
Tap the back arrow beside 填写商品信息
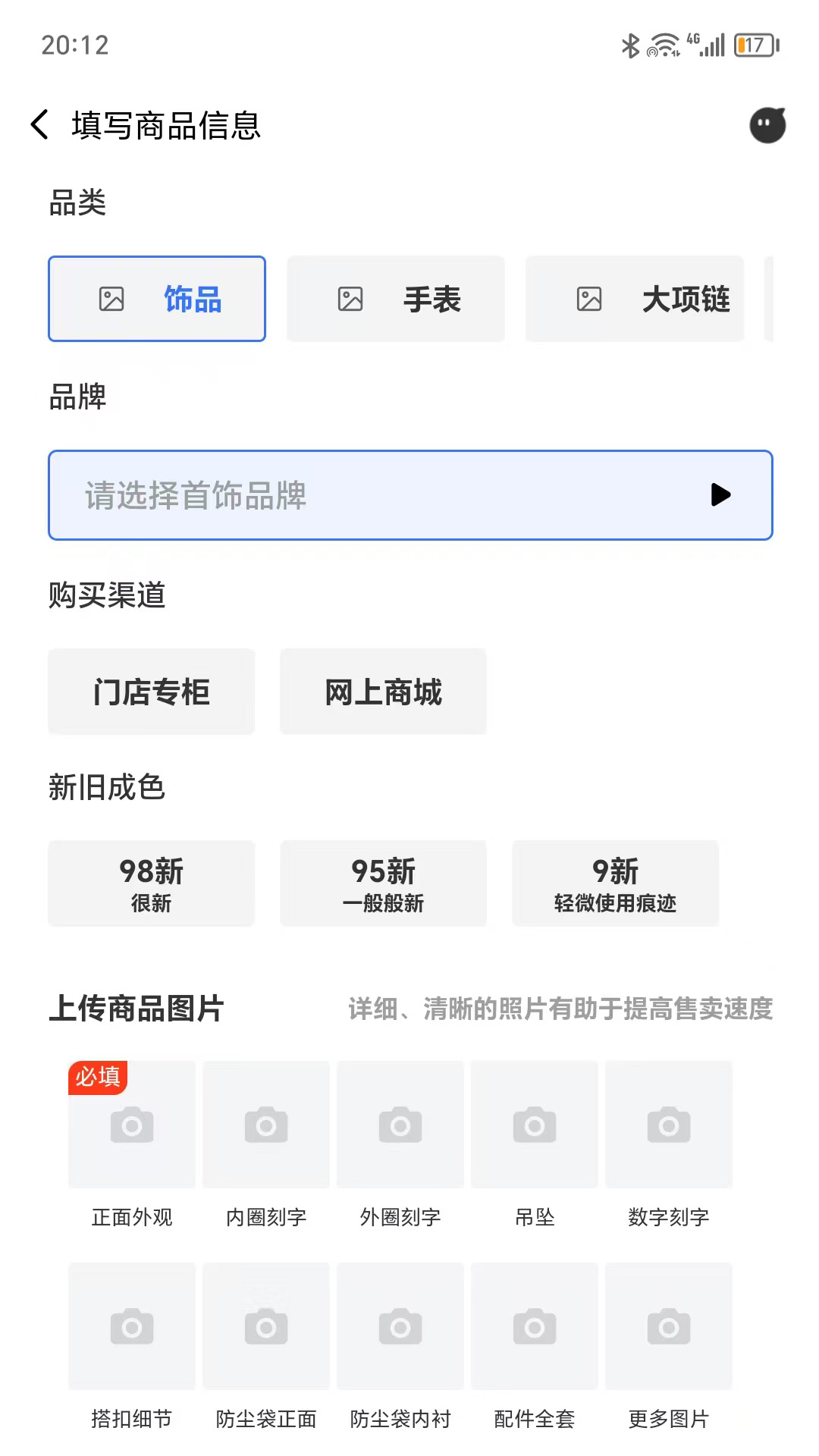(x=39, y=125)
